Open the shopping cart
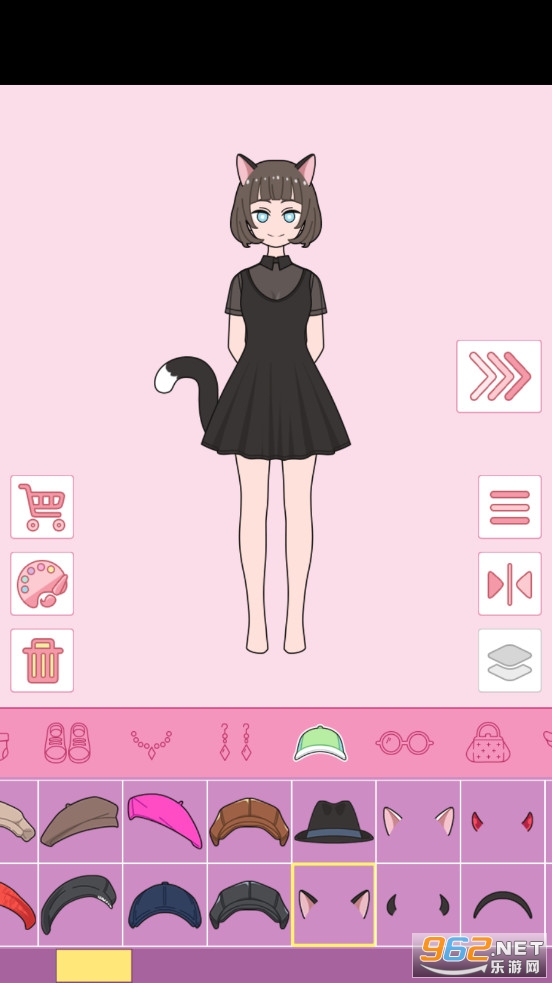The height and width of the screenshot is (983, 552). (x=42, y=507)
